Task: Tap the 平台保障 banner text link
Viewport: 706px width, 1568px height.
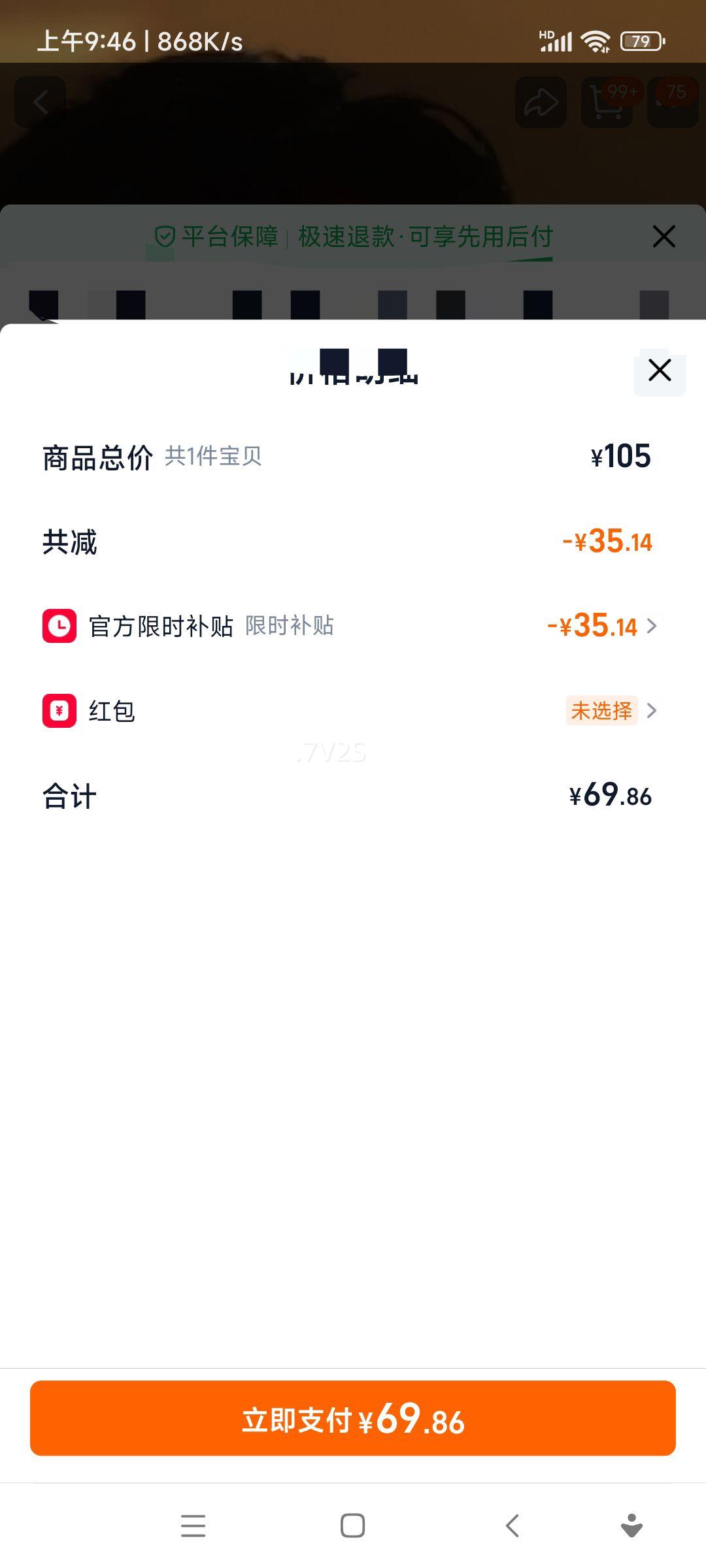Action: pos(356,238)
